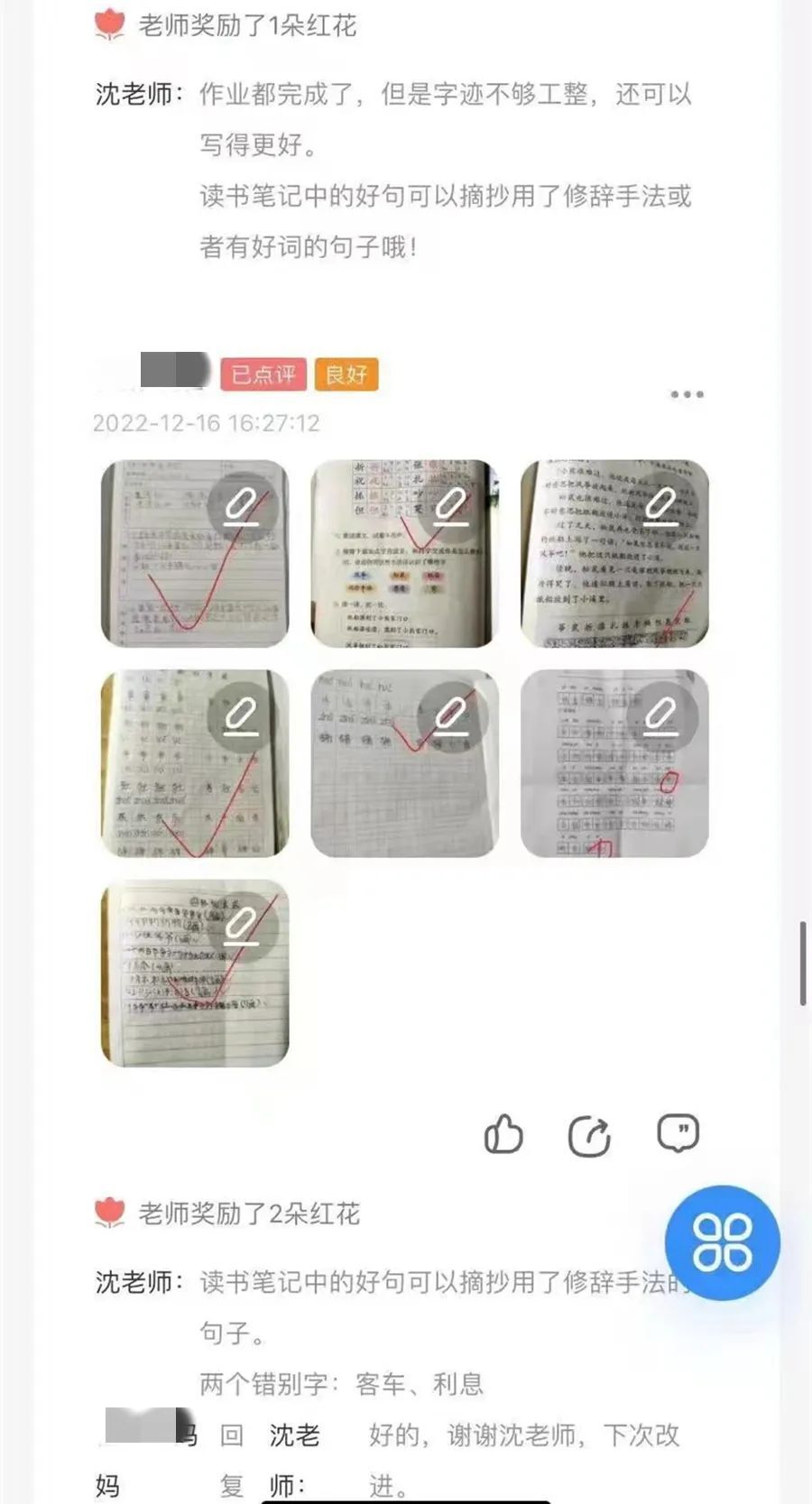The height and width of the screenshot is (1504, 812).
Task: Open second homework photo with colored chart
Action: pos(404,554)
